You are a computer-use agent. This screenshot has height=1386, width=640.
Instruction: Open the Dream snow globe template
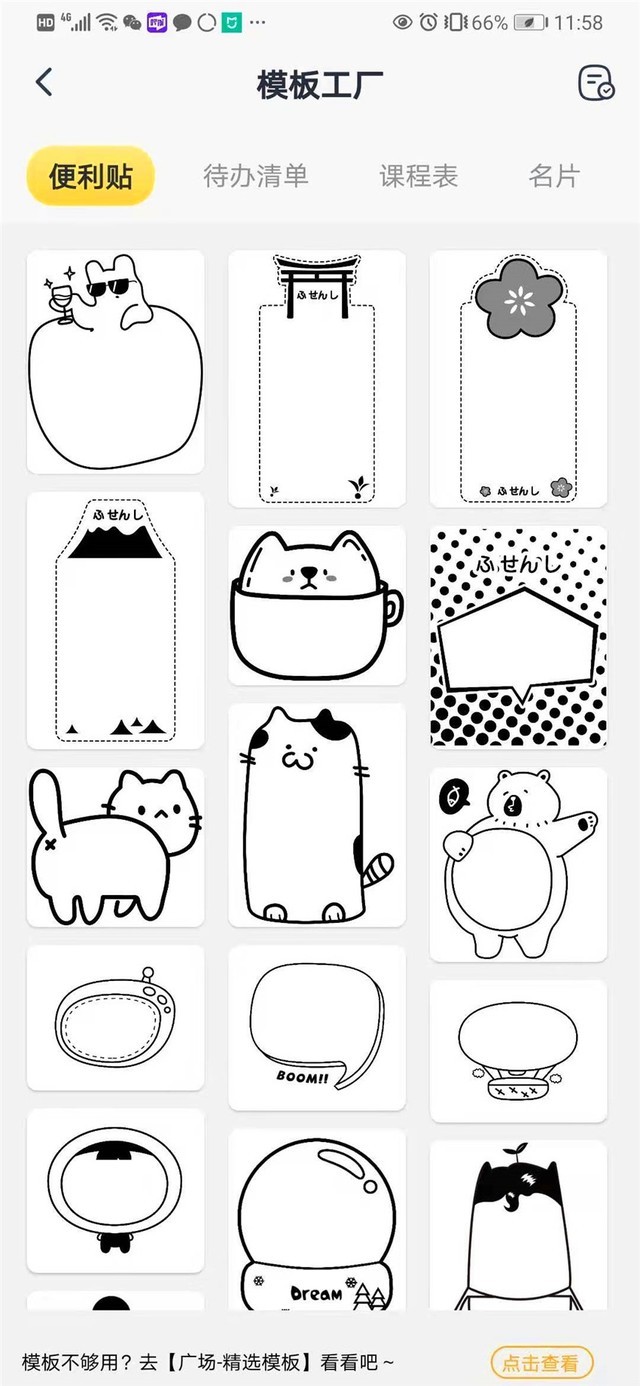317,1220
